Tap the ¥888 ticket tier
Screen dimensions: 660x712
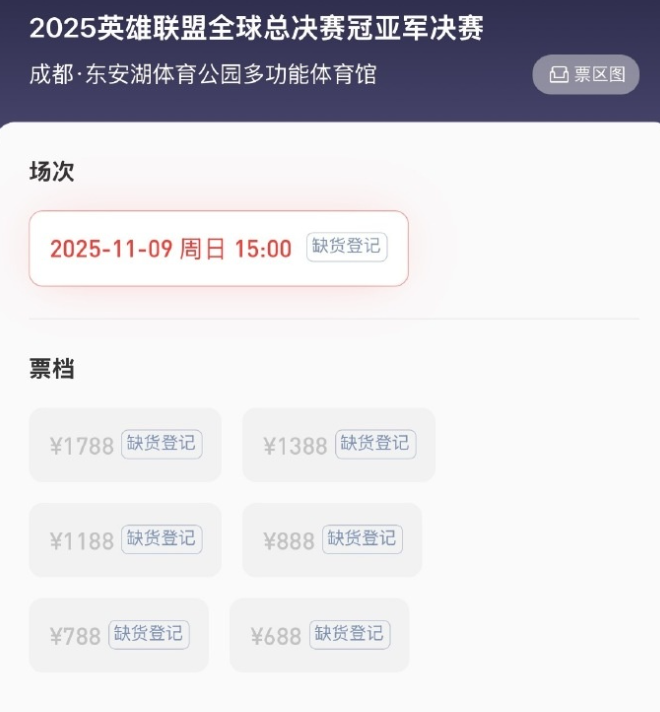[x=331, y=540]
